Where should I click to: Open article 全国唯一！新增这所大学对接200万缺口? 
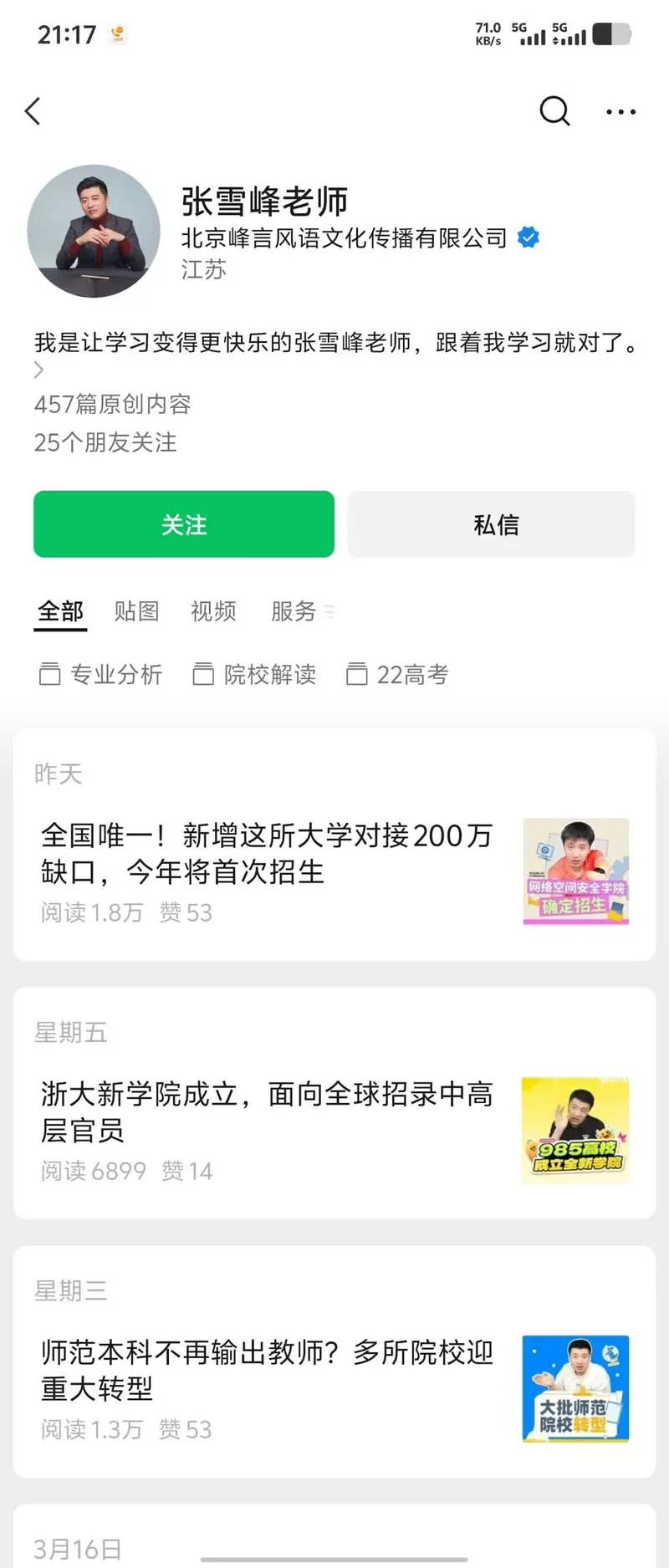coord(268,853)
